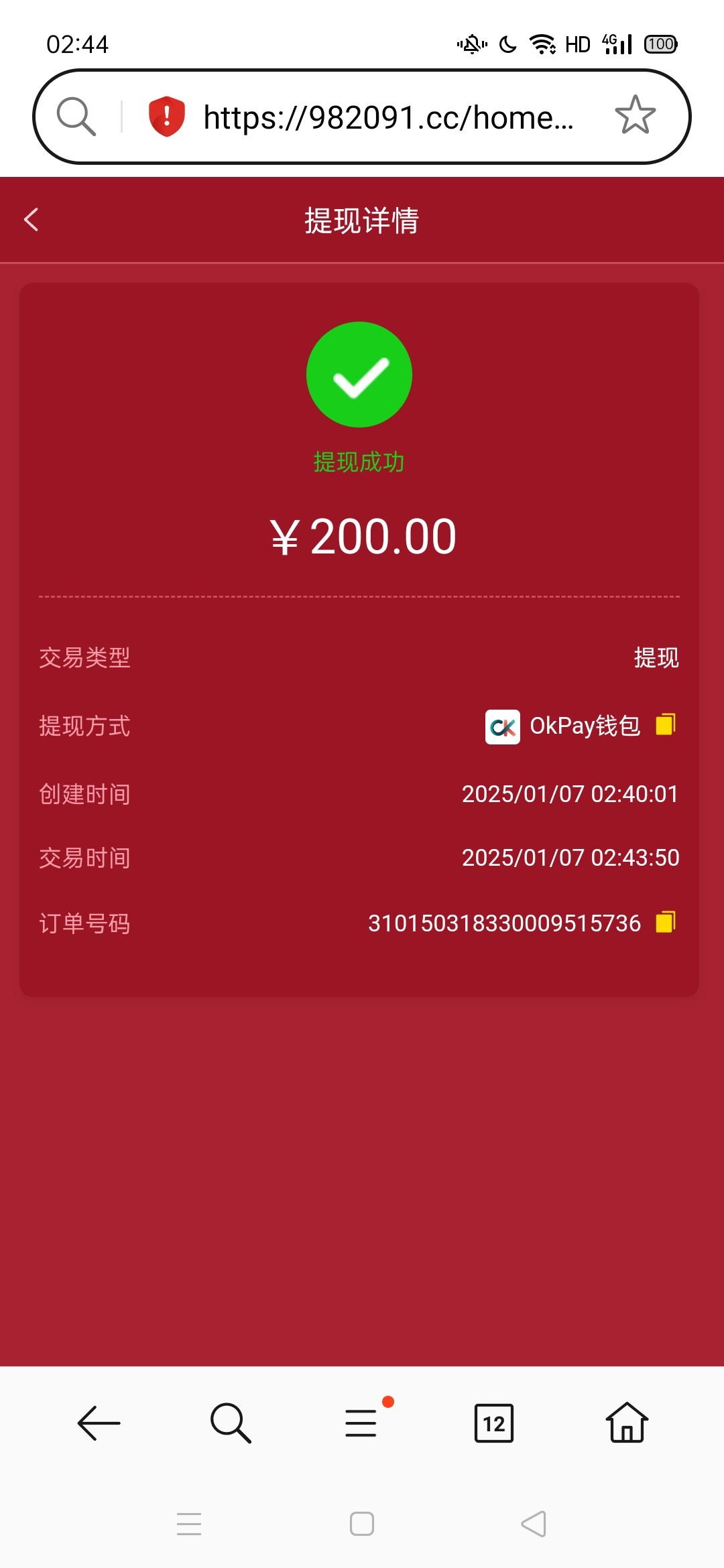This screenshot has width=724, height=1568.
Task: Switch tabs using the tab counter showing 12
Action: point(493,1423)
